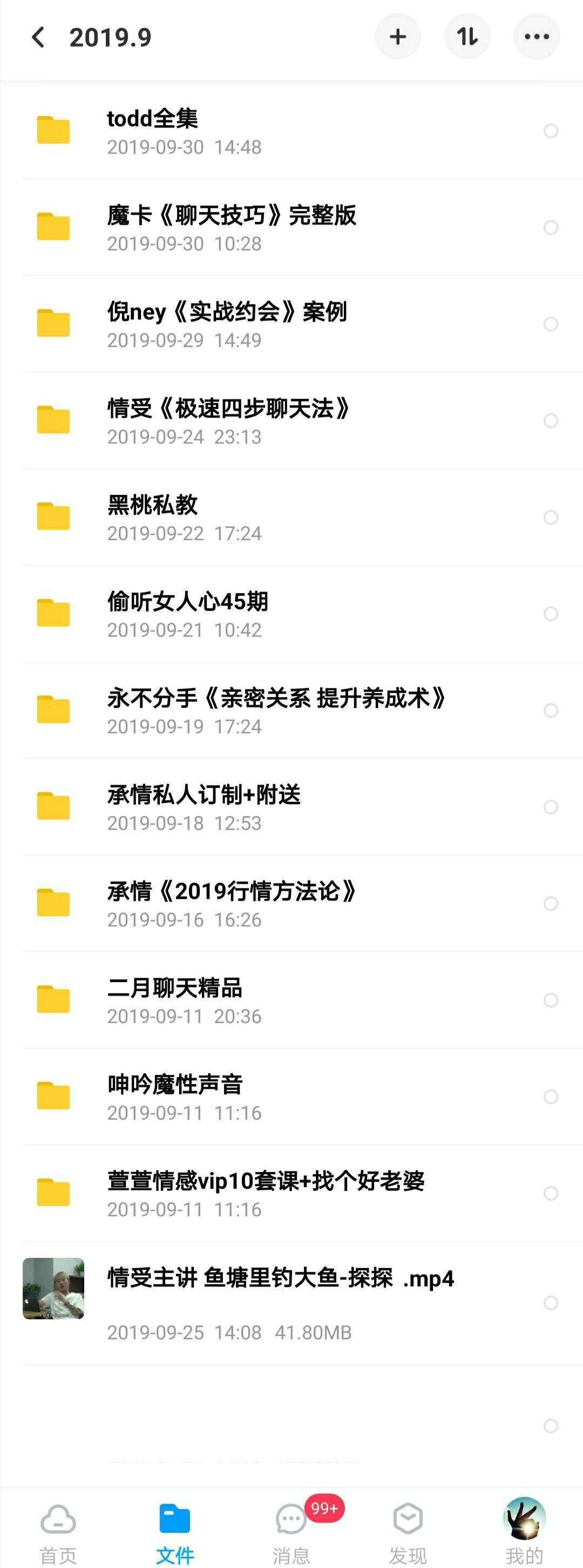Viewport: 583px width, 1568px height.
Task: Play the 鱼塘里钓大鱼 video thumbnail
Action: [53, 1293]
